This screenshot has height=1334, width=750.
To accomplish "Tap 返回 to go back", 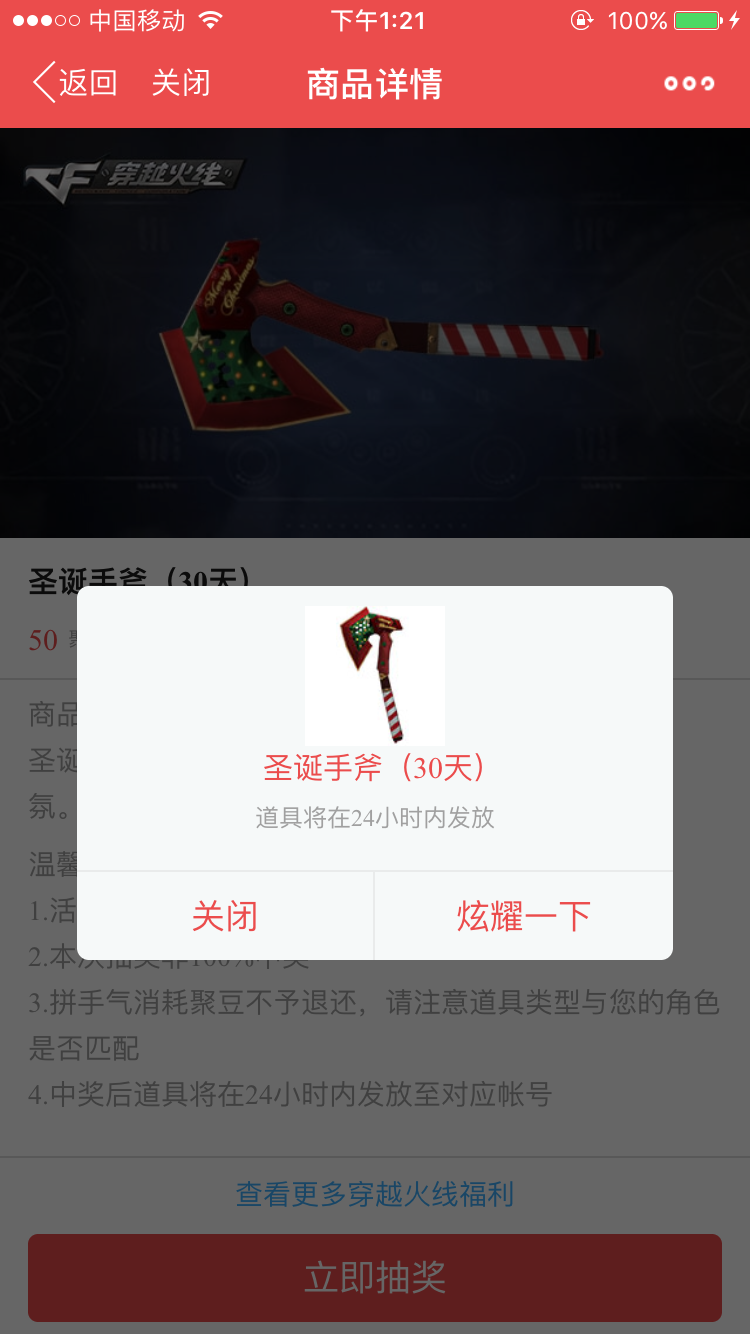I will (x=75, y=83).
